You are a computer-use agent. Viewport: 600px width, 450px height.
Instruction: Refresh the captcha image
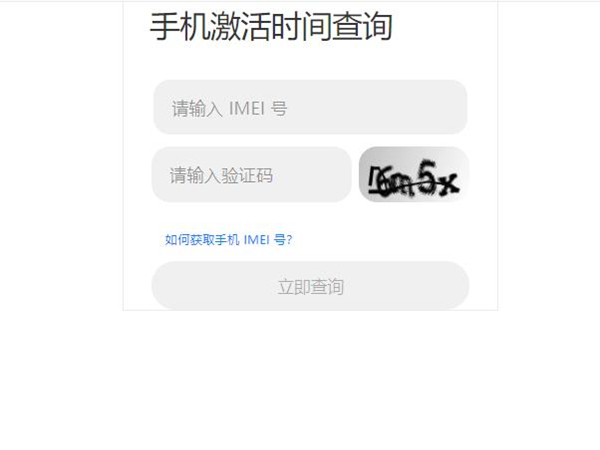click(x=413, y=175)
